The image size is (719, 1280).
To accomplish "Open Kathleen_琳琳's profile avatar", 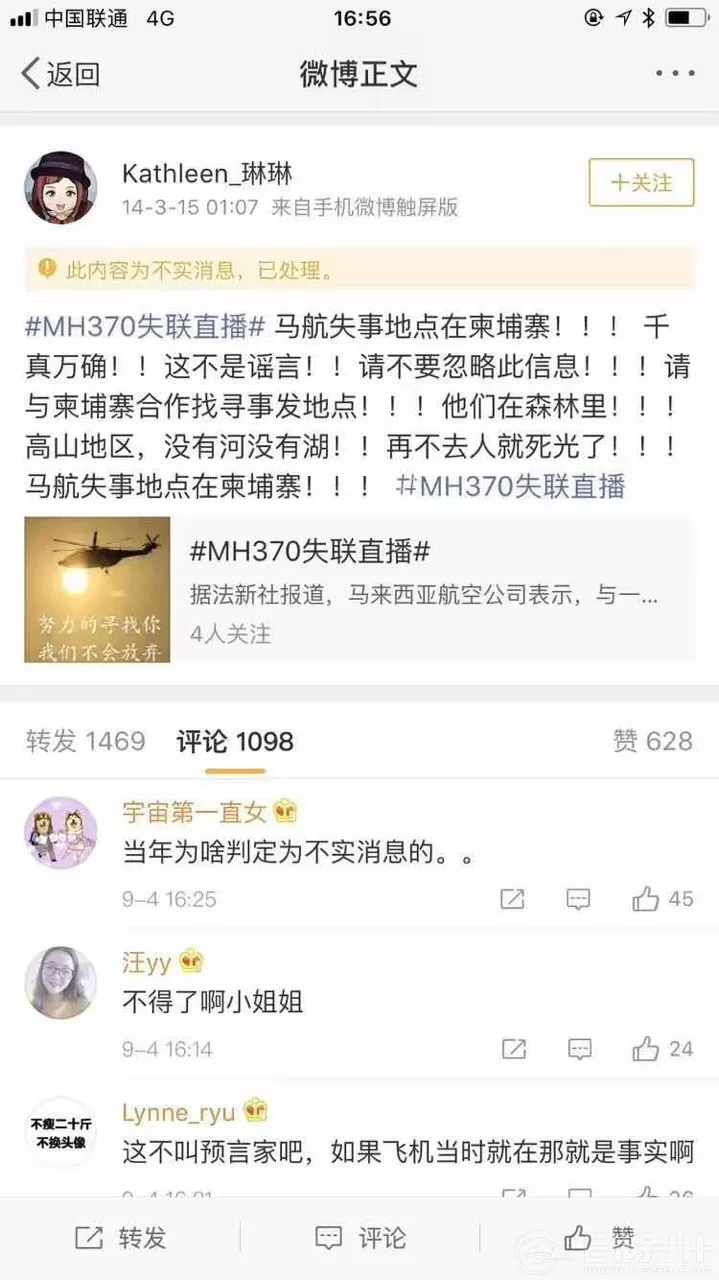I will coord(60,188).
